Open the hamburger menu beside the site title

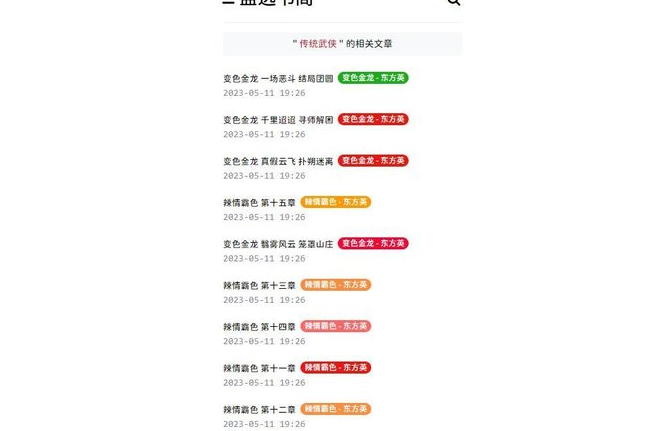(229, 3)
